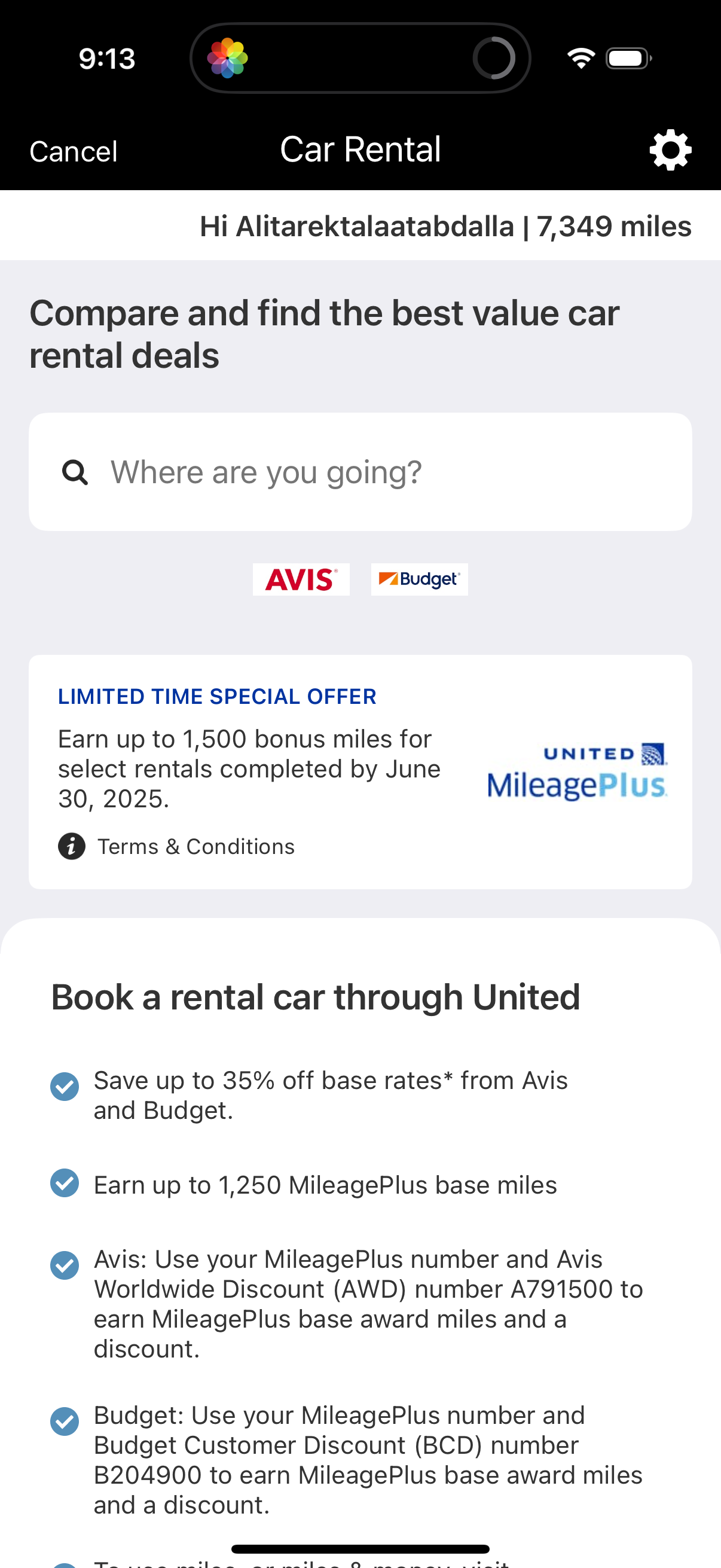
Task: Tap the United MileagePlus logo
Action: (x=578, y=774)
